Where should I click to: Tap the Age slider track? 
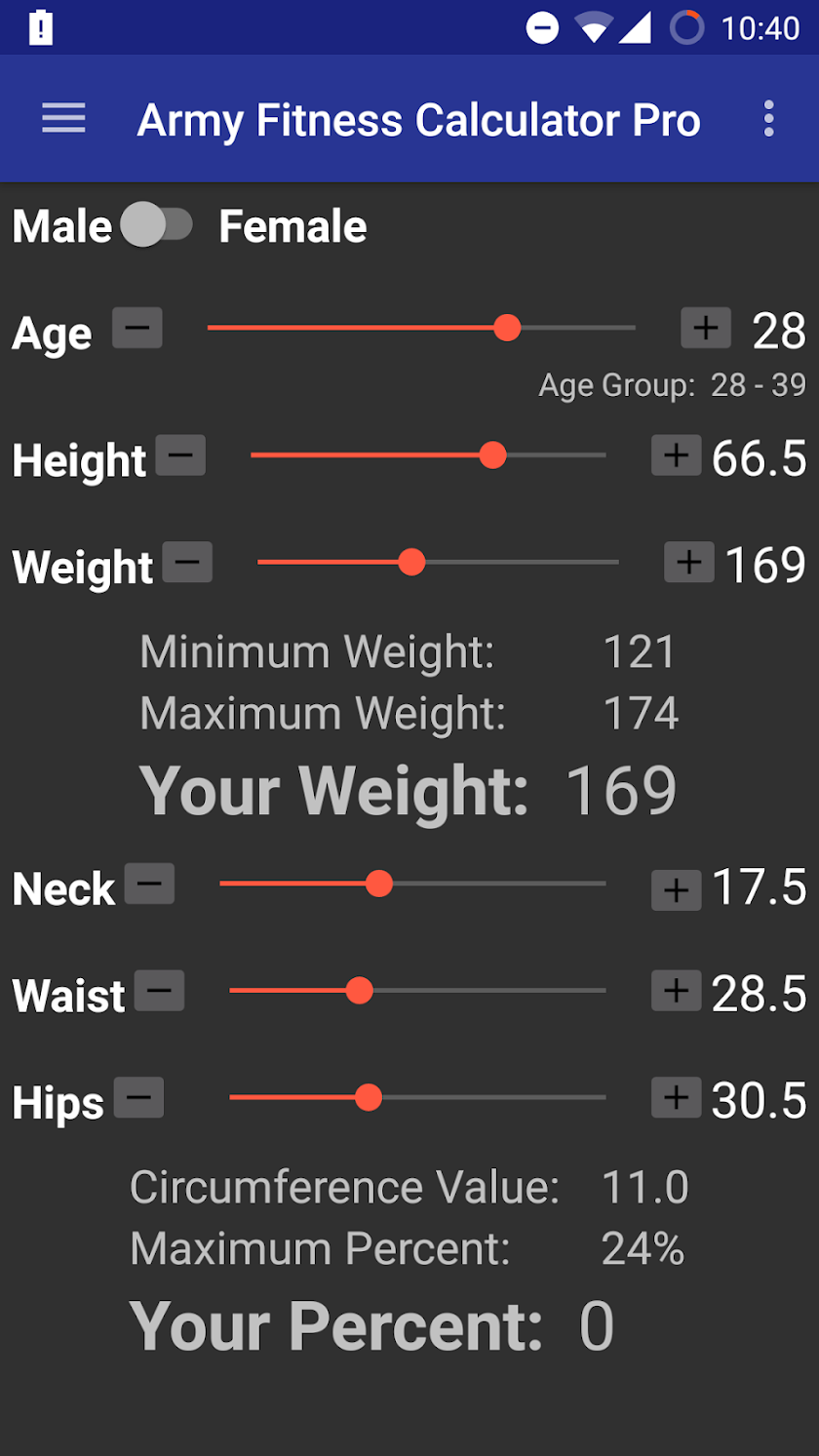[421, 328]
